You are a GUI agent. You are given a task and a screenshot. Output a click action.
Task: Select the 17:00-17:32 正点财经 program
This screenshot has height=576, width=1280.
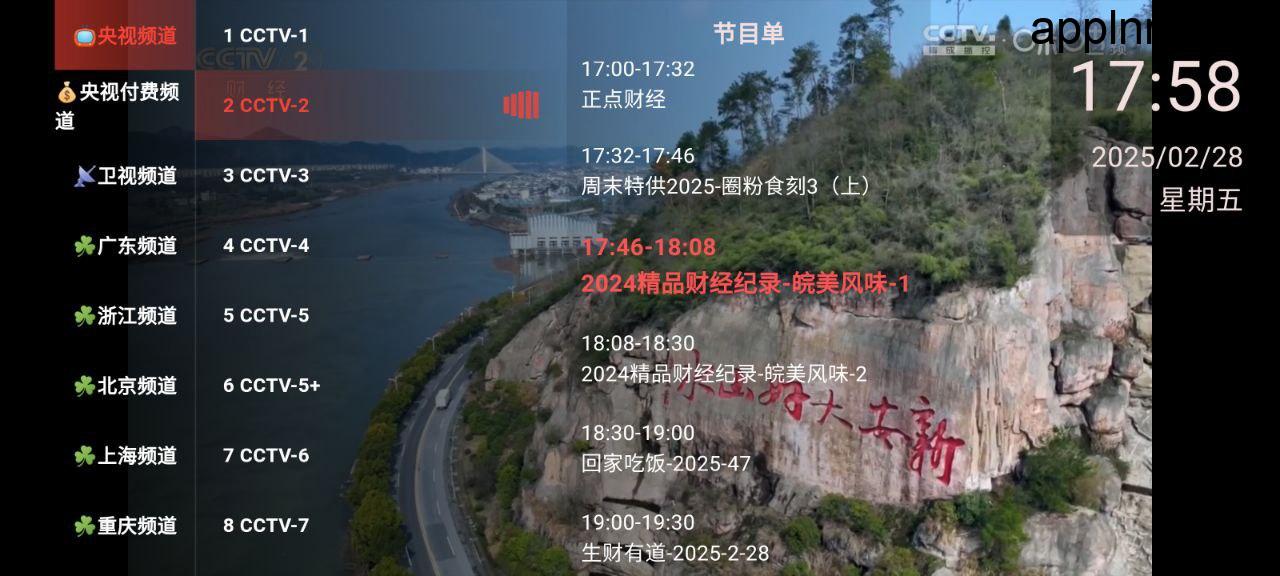pyautogui.click(x=640, y=85)
